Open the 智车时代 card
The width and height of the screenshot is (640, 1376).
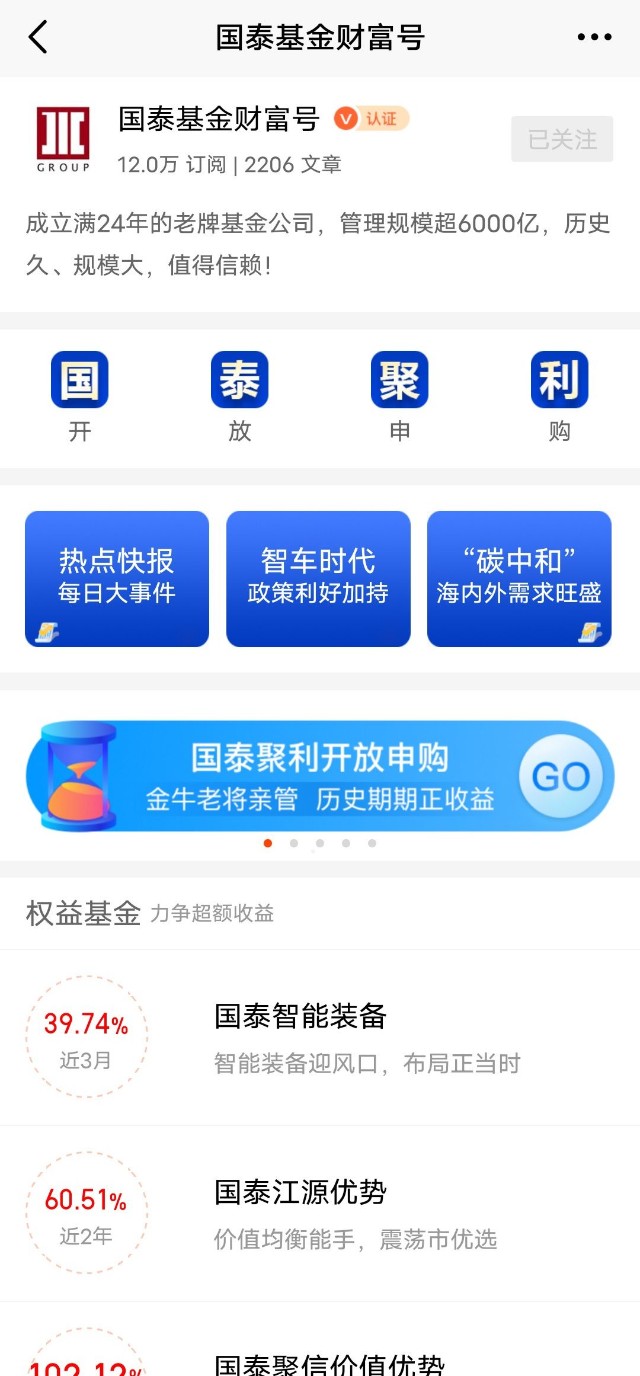coord(318,578)
